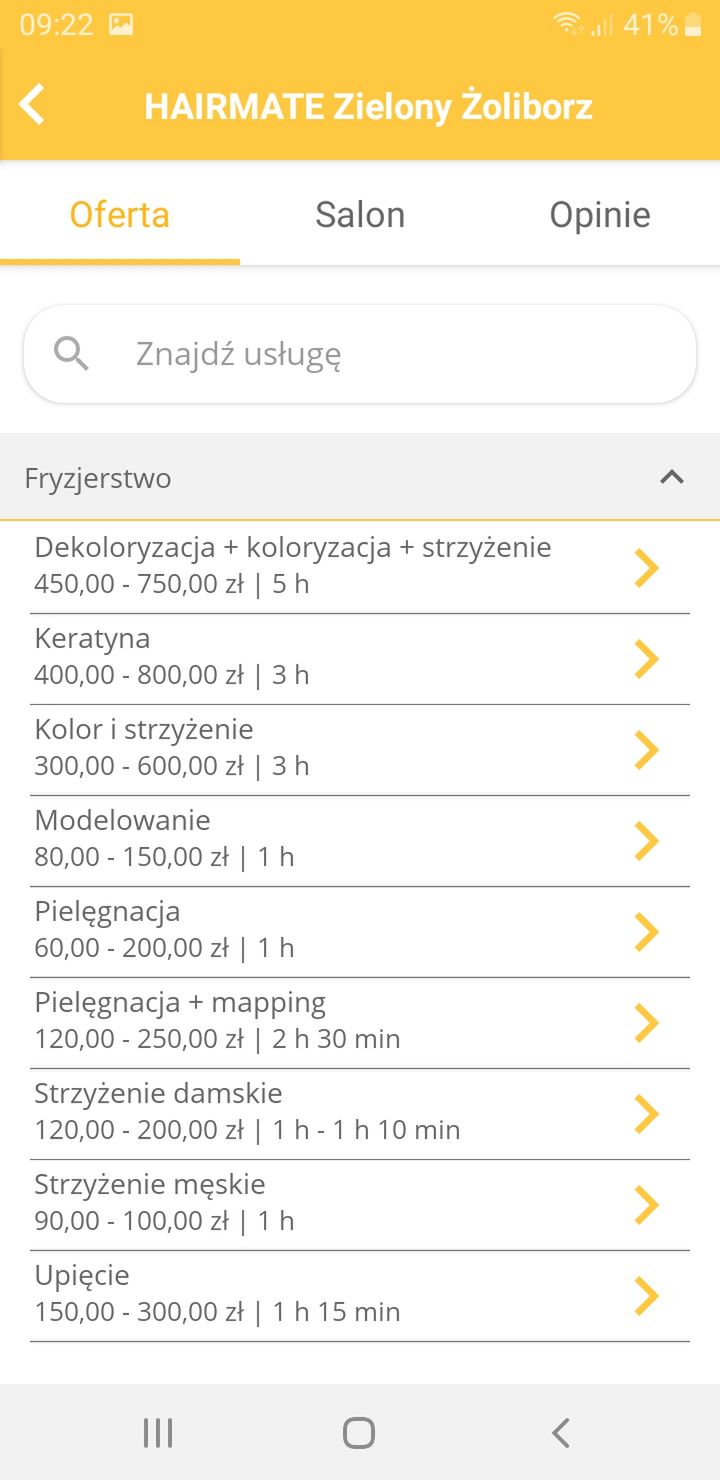Select the Pielęgnacja service for 60,00 - 200,00 zł
720x1480 pixels.
(360, 931)
